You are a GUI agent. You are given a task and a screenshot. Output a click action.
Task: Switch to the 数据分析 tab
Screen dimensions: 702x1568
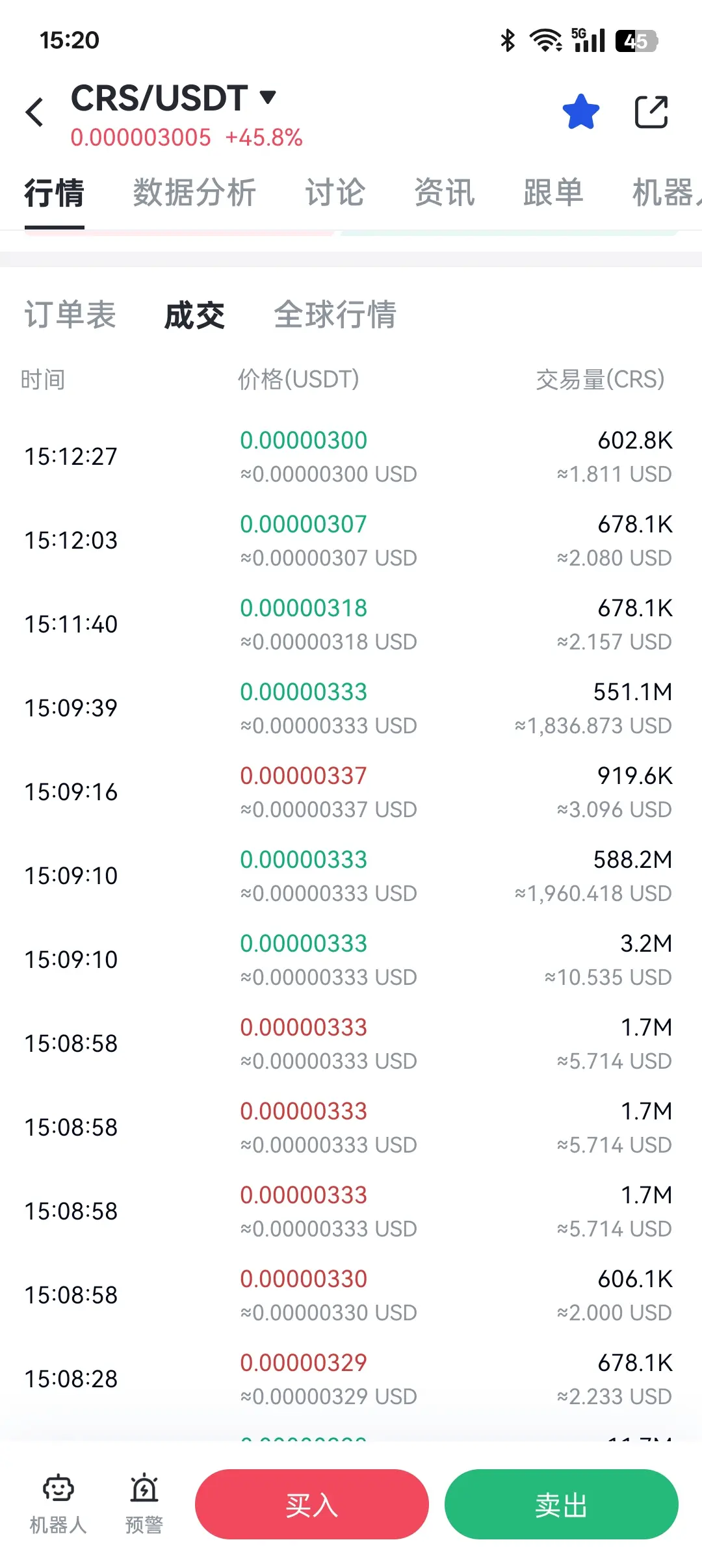tap(194, 193)
